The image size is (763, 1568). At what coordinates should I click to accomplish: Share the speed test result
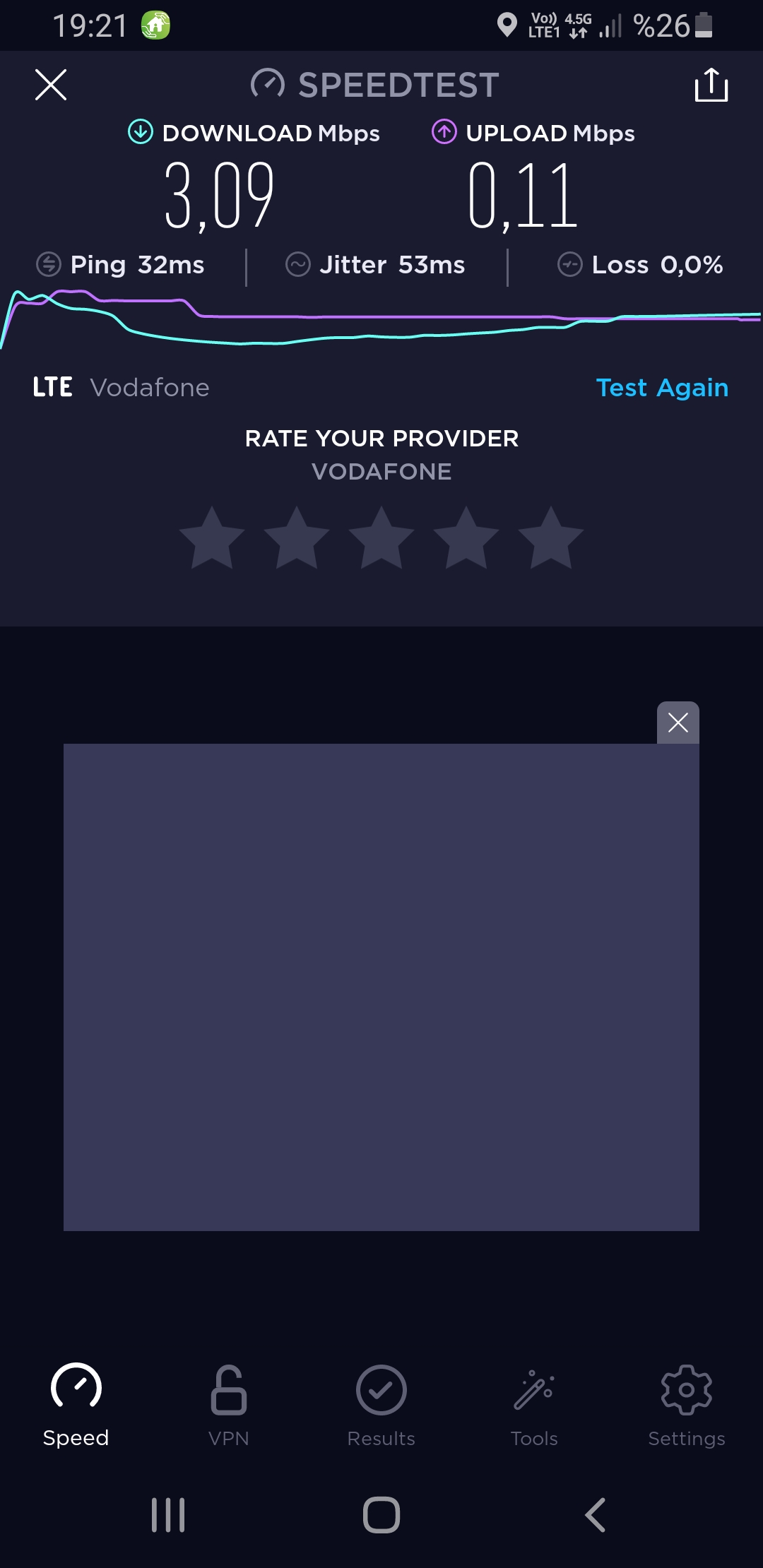pos(711,85)
